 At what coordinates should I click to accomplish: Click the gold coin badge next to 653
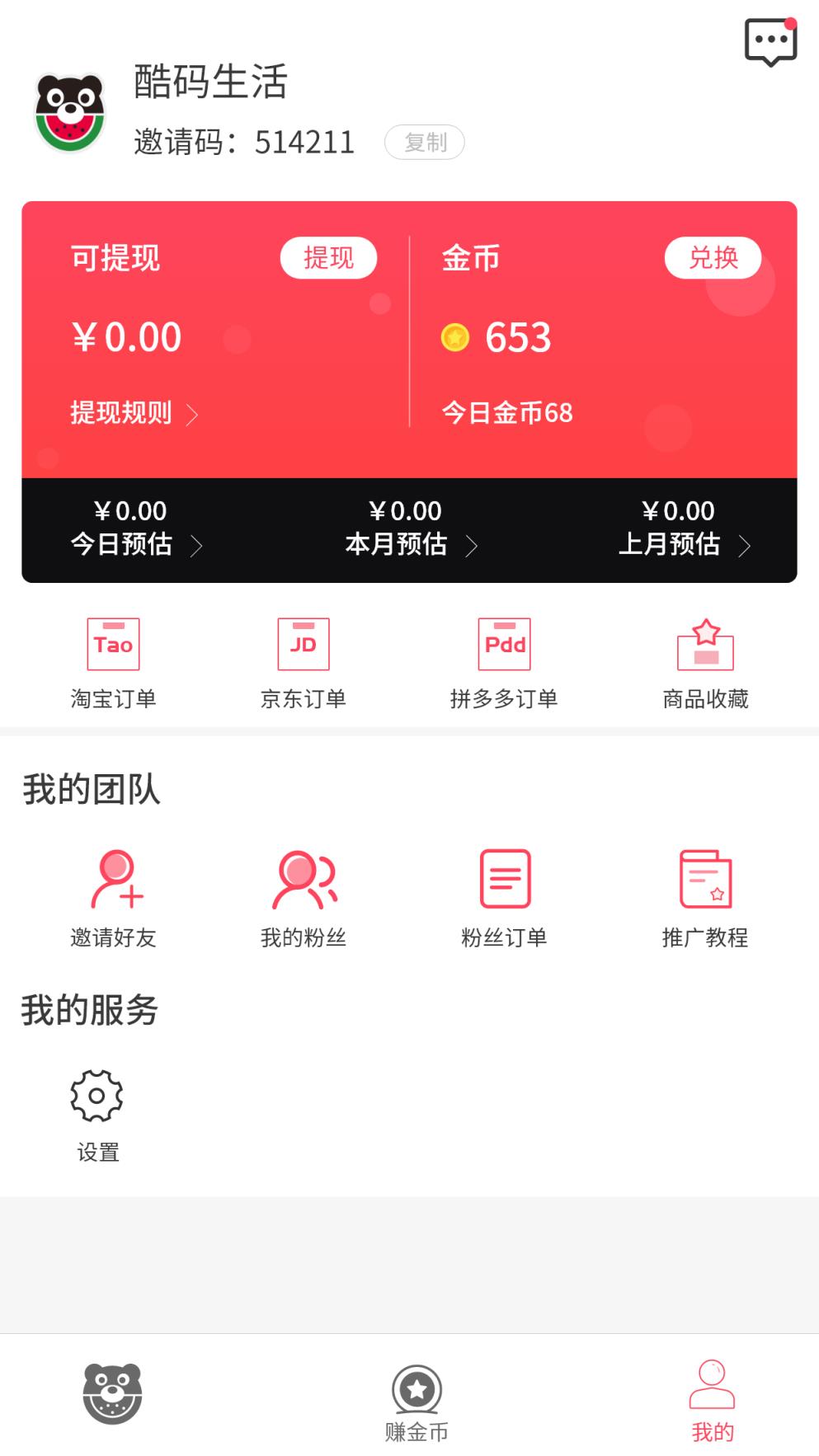(x=456, y=336)
